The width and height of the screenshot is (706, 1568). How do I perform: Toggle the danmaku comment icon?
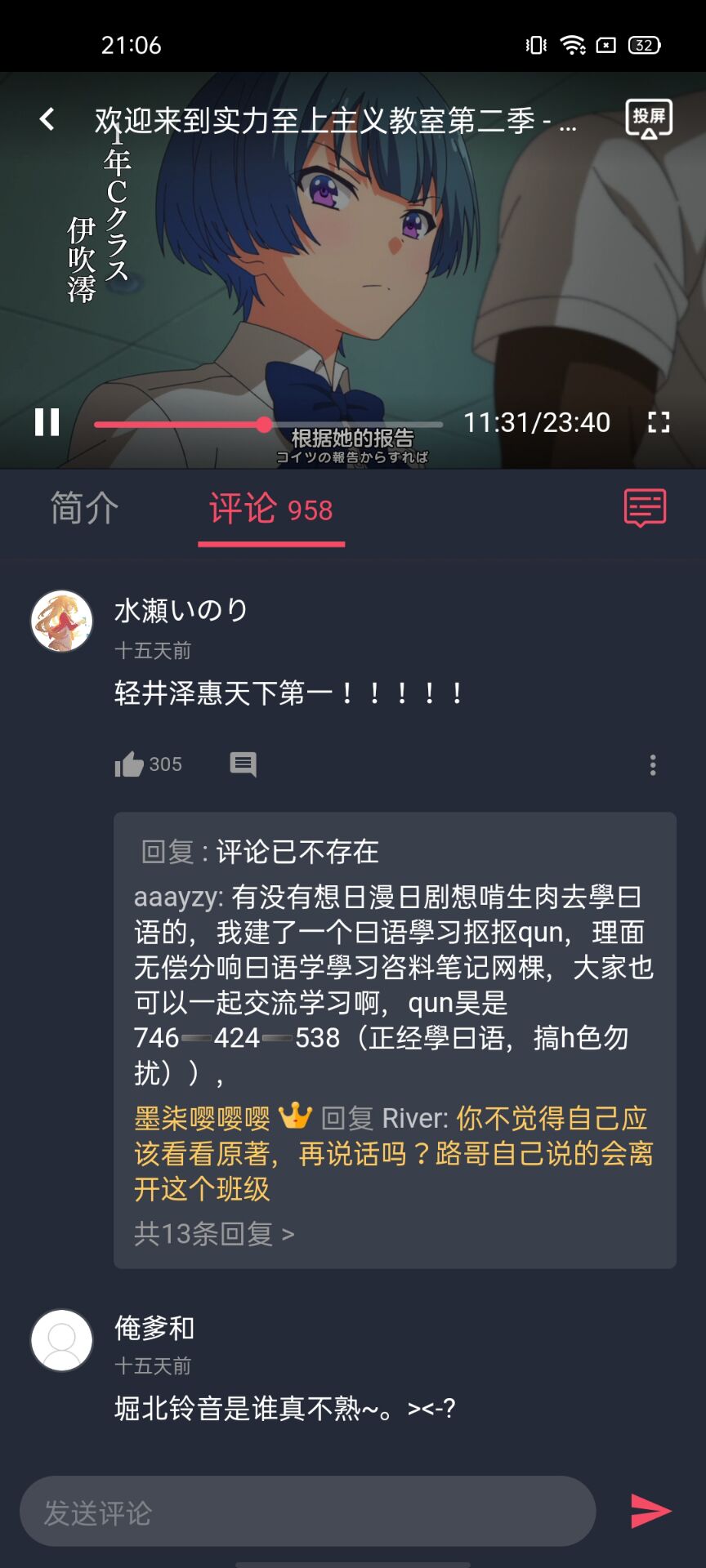[x=645, y=508]
